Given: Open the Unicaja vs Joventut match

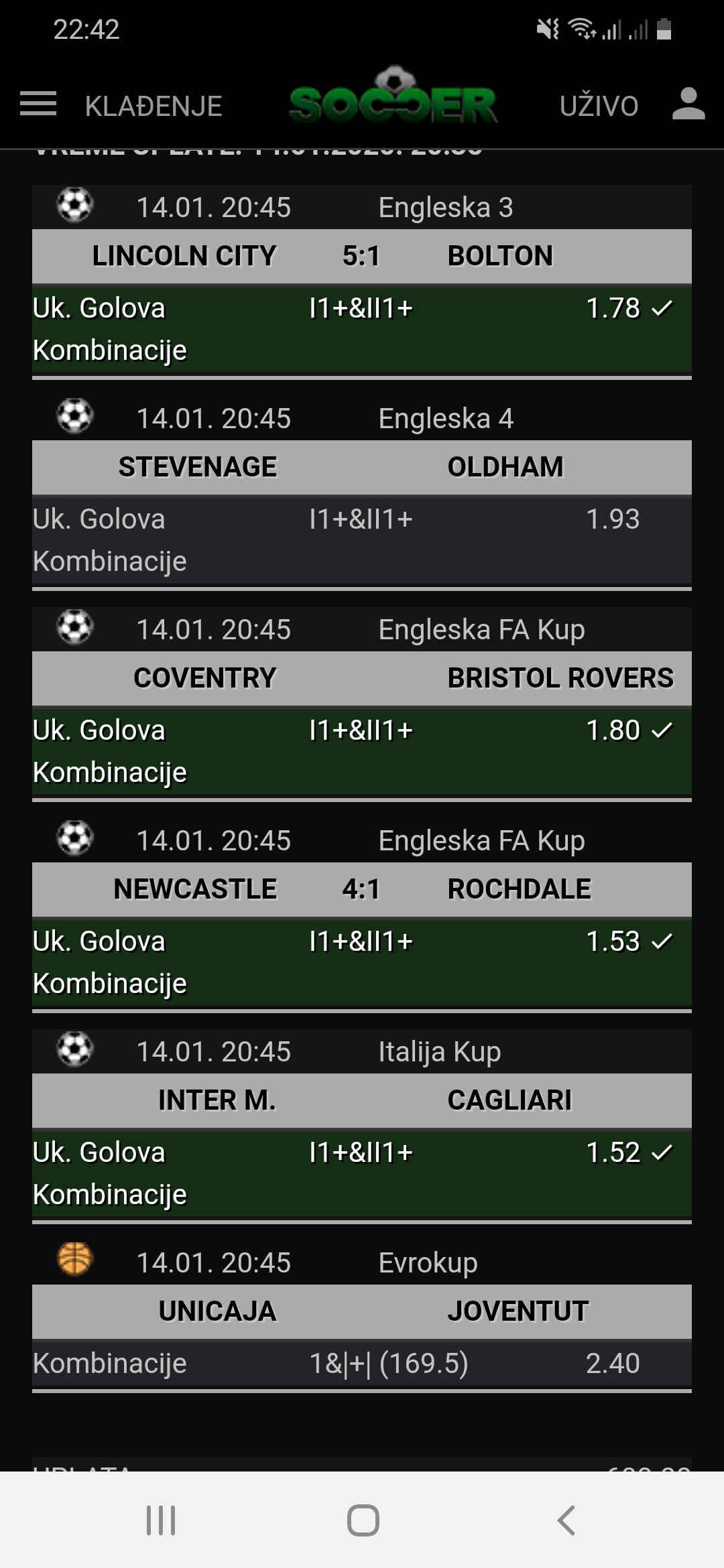Looking at the screenshot, I should coord(361,1311).
